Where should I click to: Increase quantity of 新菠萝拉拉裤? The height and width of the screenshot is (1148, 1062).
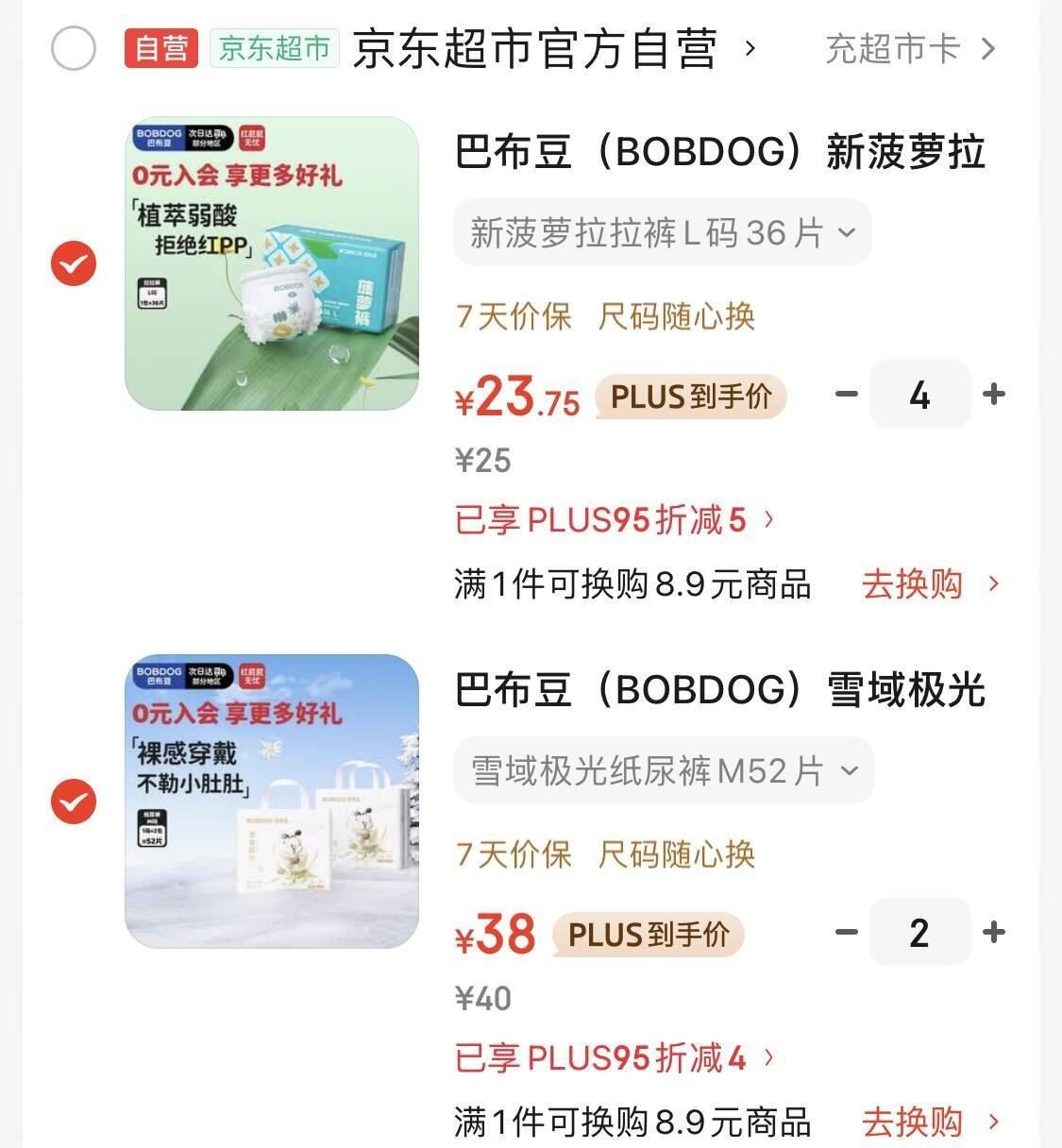tap(993, 394)
